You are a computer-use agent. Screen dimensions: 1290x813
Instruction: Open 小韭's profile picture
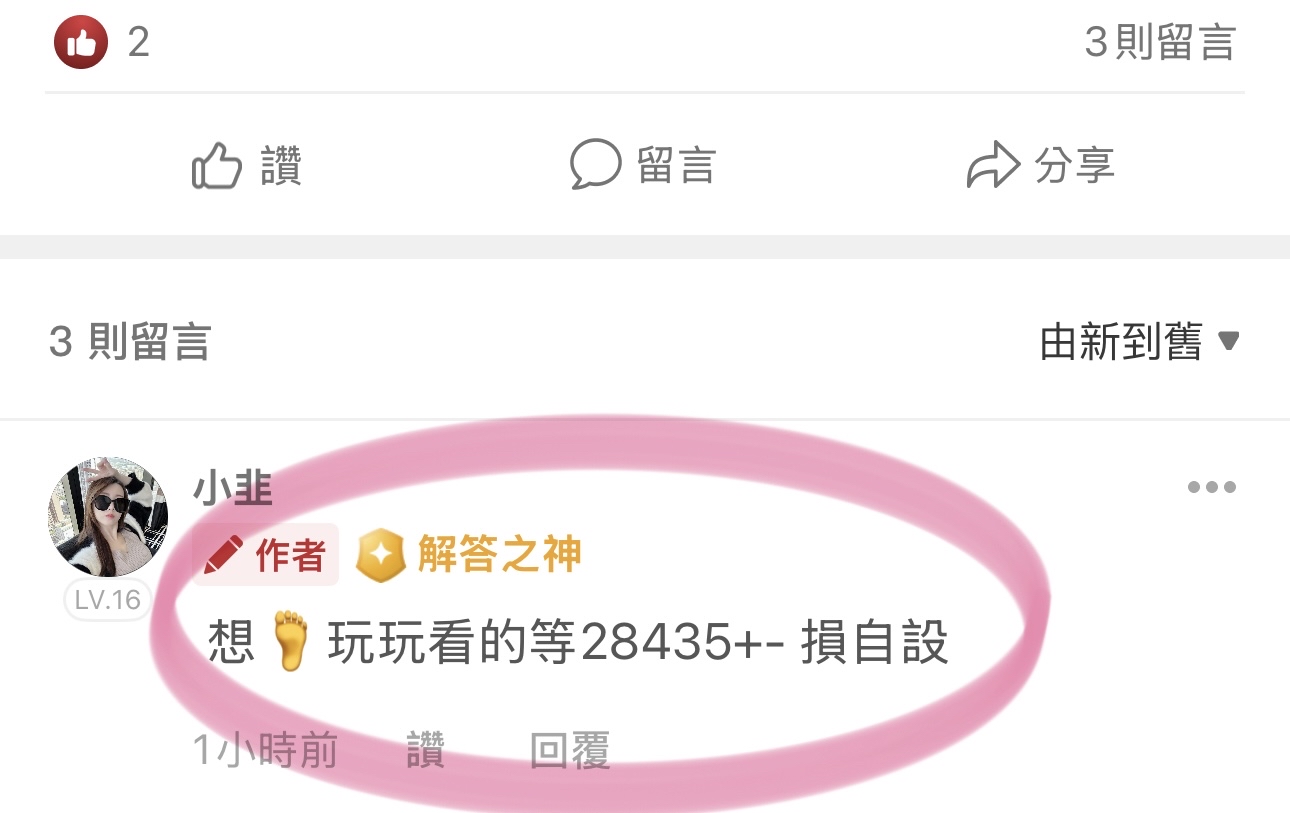click(107, 518)
